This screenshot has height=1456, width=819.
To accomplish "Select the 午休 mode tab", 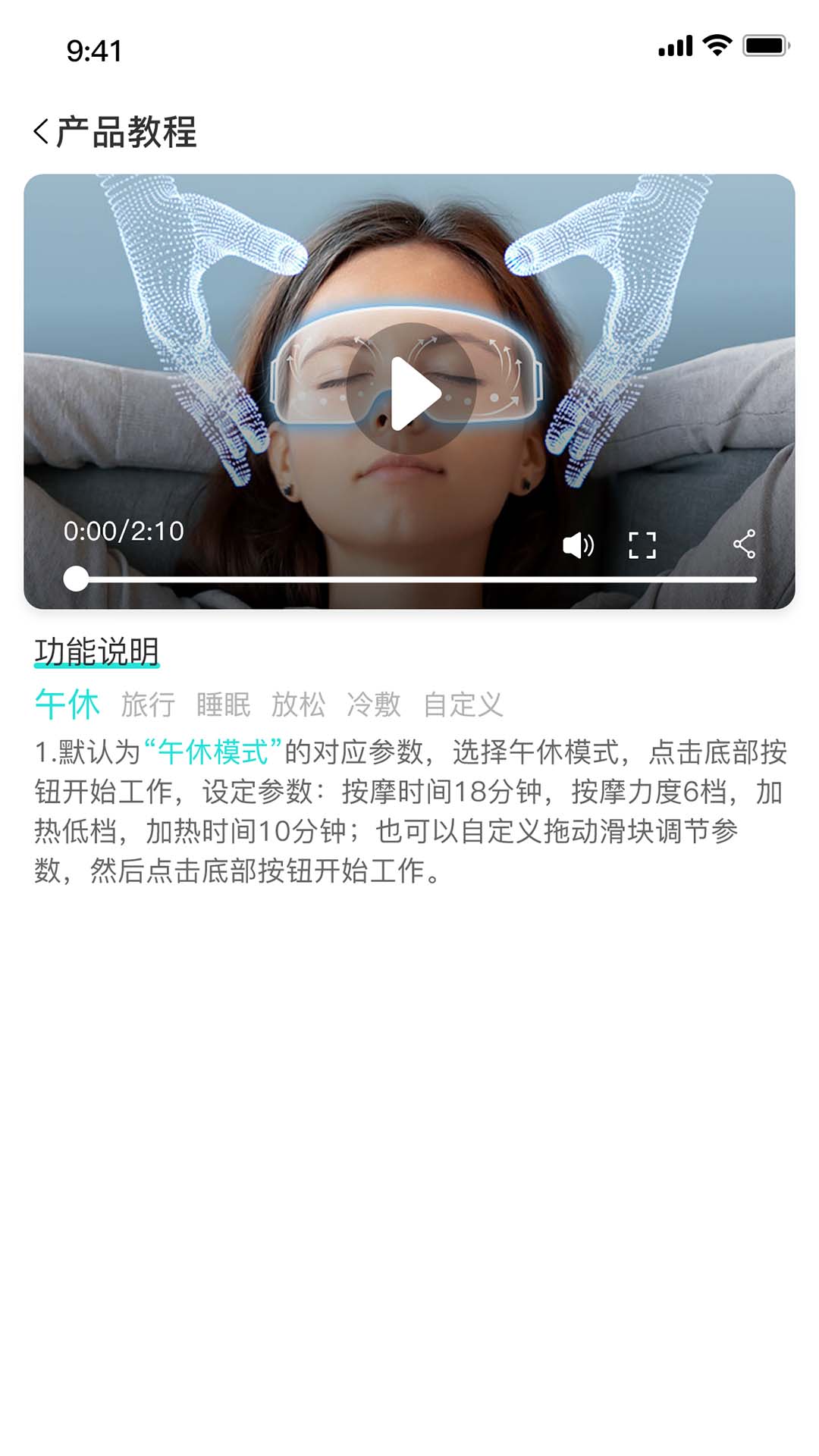I will click(67, 704).
